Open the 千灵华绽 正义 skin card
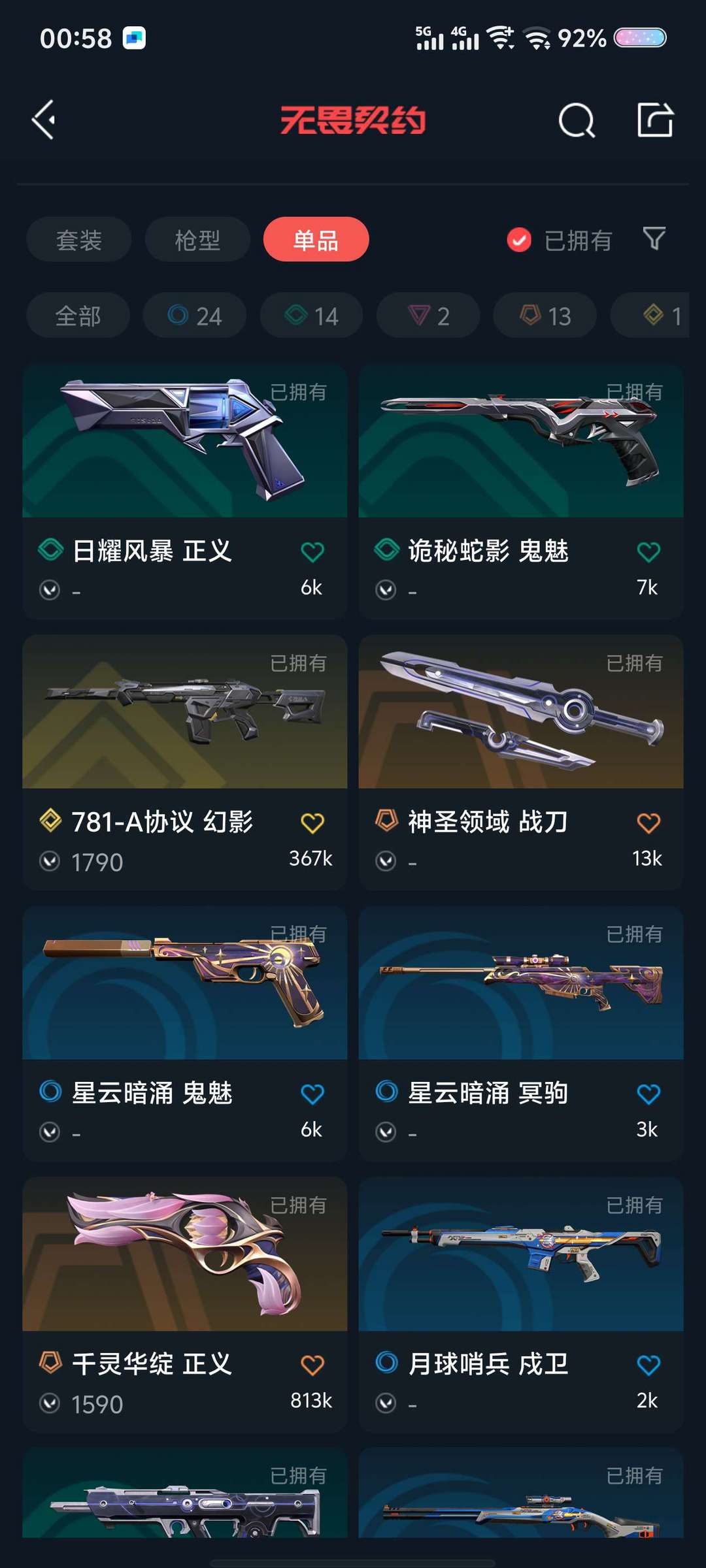This screenshot has width=706, height=1568. point(185,1305)
